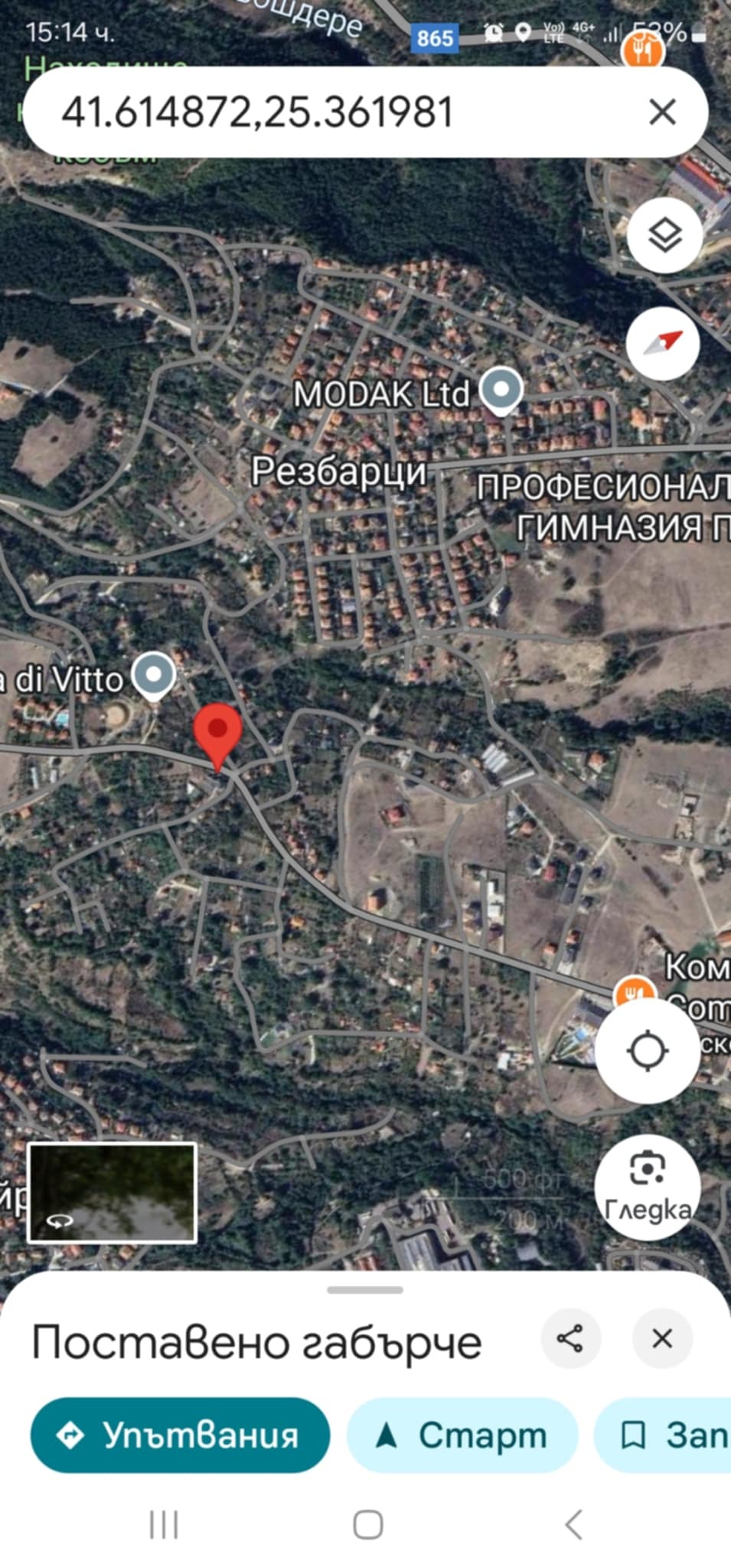
Task: Get directions with the Упътвания button
Action: click(180, 1435)
